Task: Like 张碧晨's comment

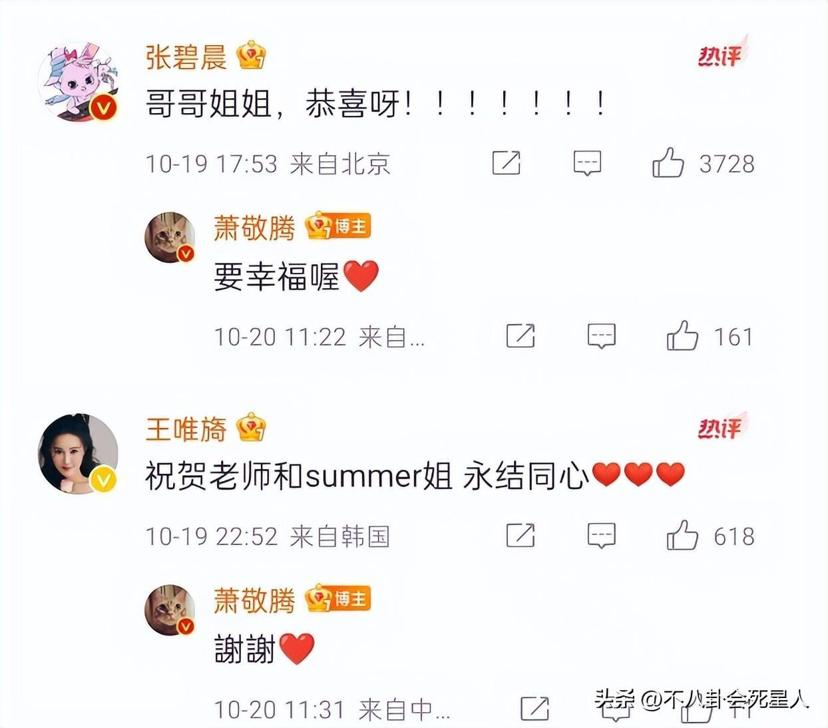Action: click(x=668, y=163)
